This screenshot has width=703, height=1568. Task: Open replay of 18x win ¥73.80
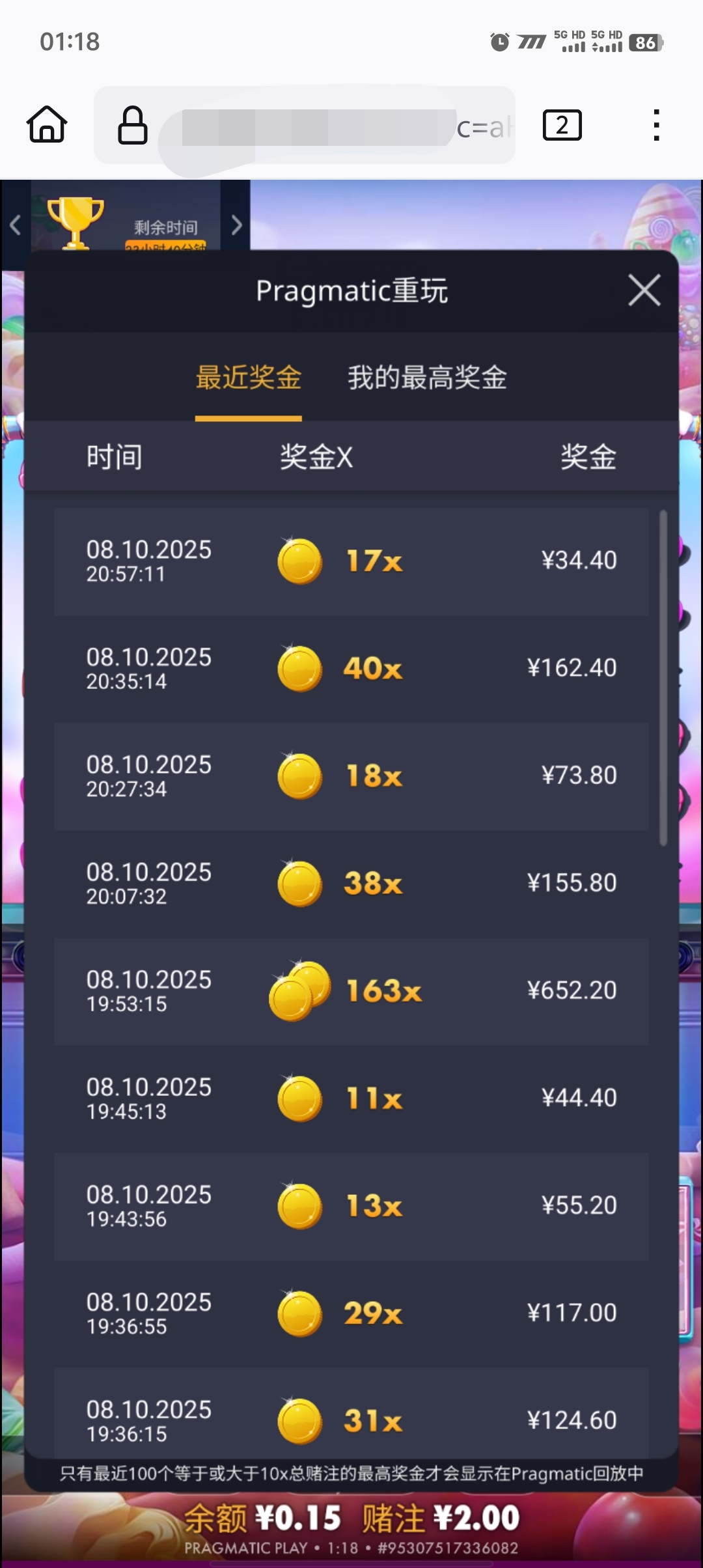pos(351,776)
